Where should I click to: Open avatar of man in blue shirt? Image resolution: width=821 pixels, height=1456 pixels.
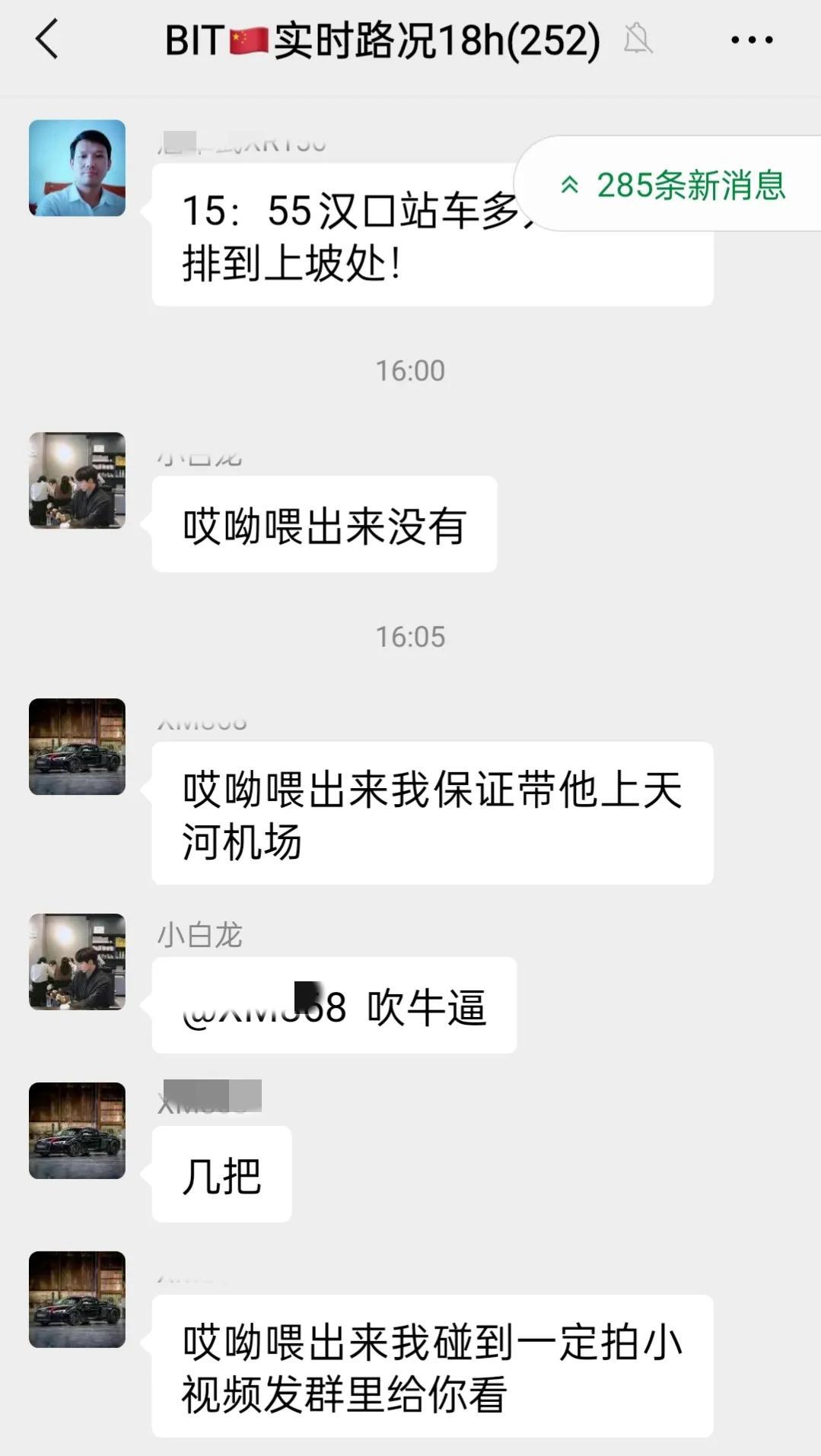click(77, 168)
